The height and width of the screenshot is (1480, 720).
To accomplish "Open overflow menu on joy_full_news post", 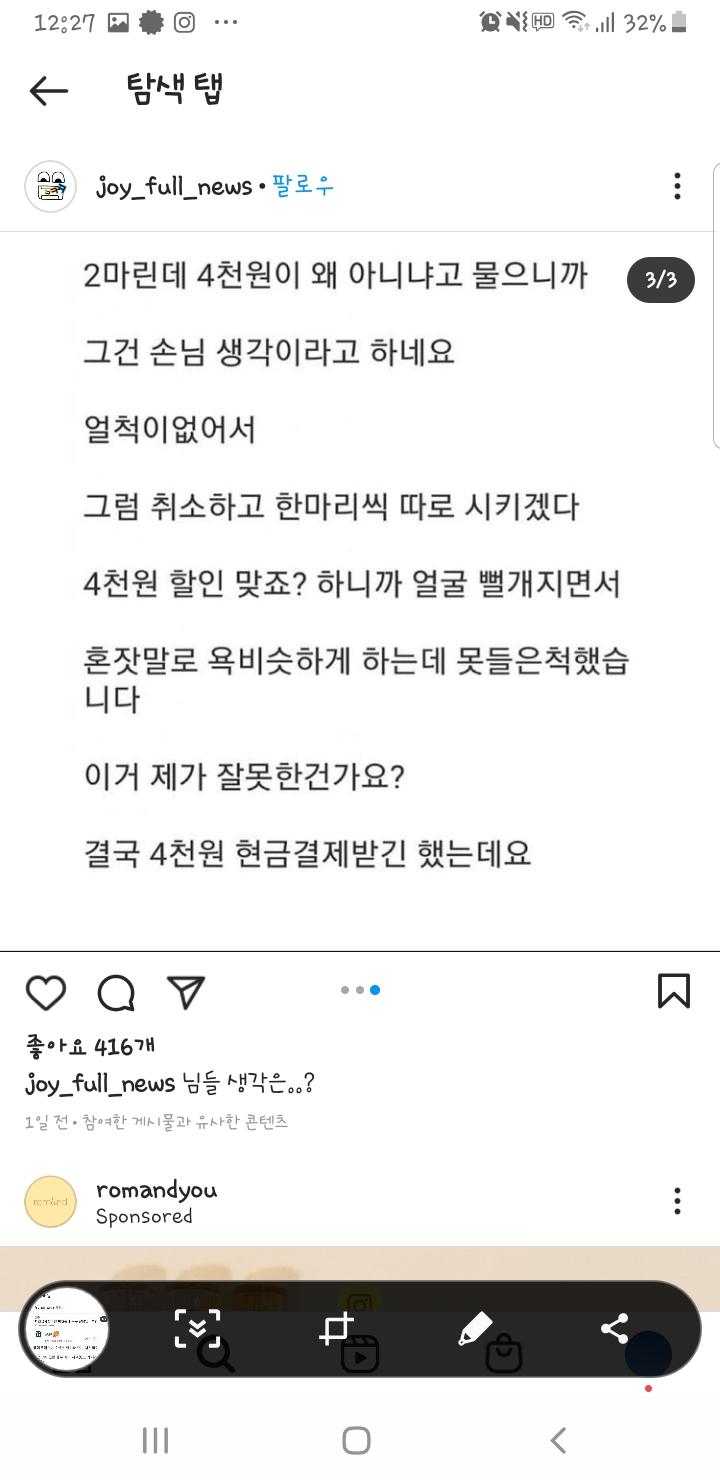I will 677,186.
